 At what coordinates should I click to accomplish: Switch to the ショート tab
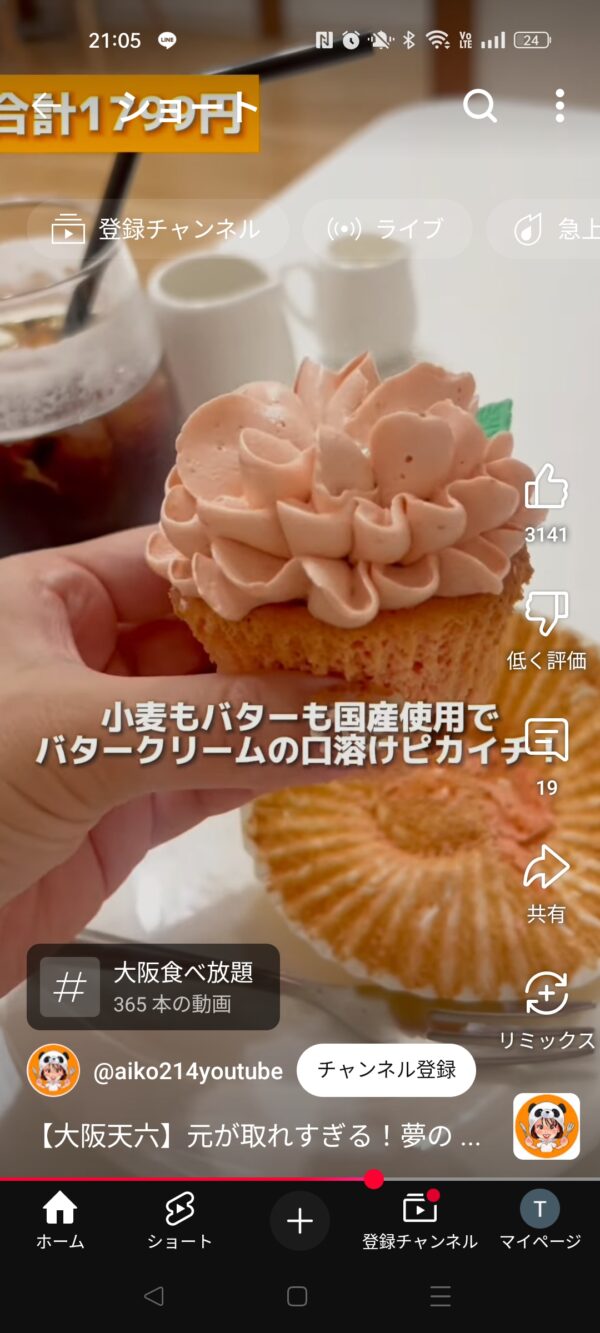(x=180, y=1221)
